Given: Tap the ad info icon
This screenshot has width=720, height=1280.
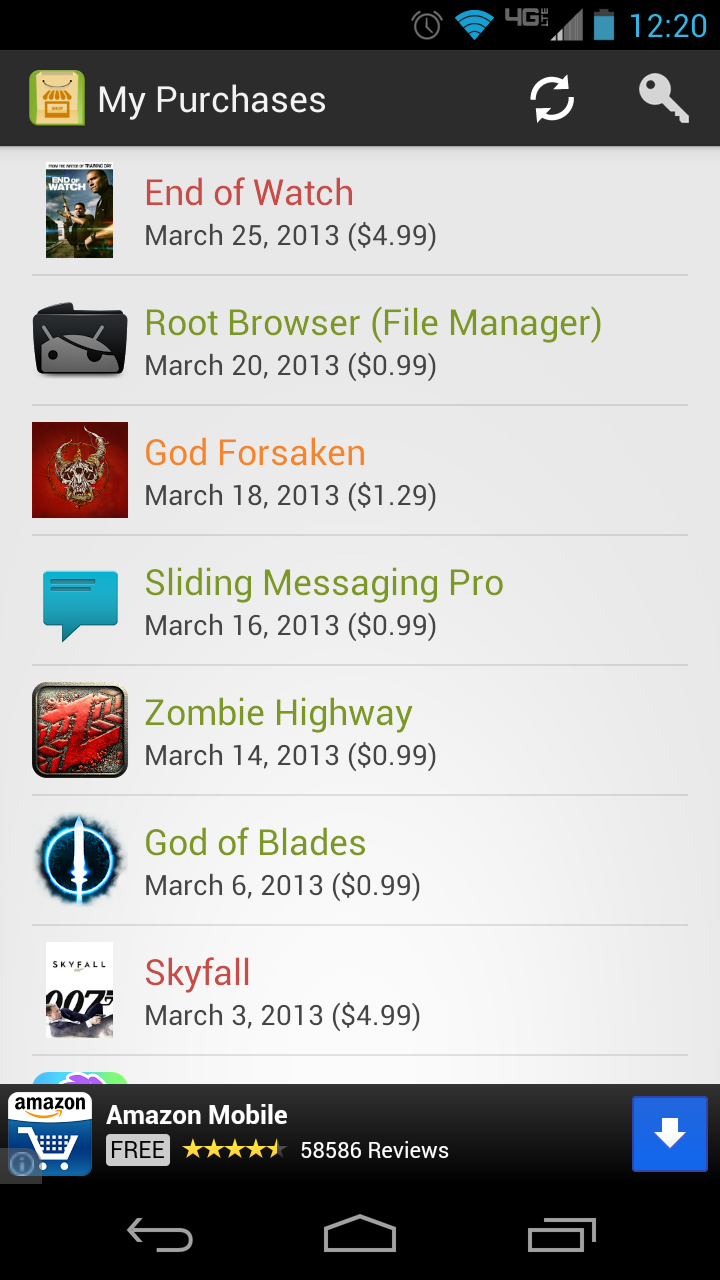Looking at the screenshot, I should 21,1164.
